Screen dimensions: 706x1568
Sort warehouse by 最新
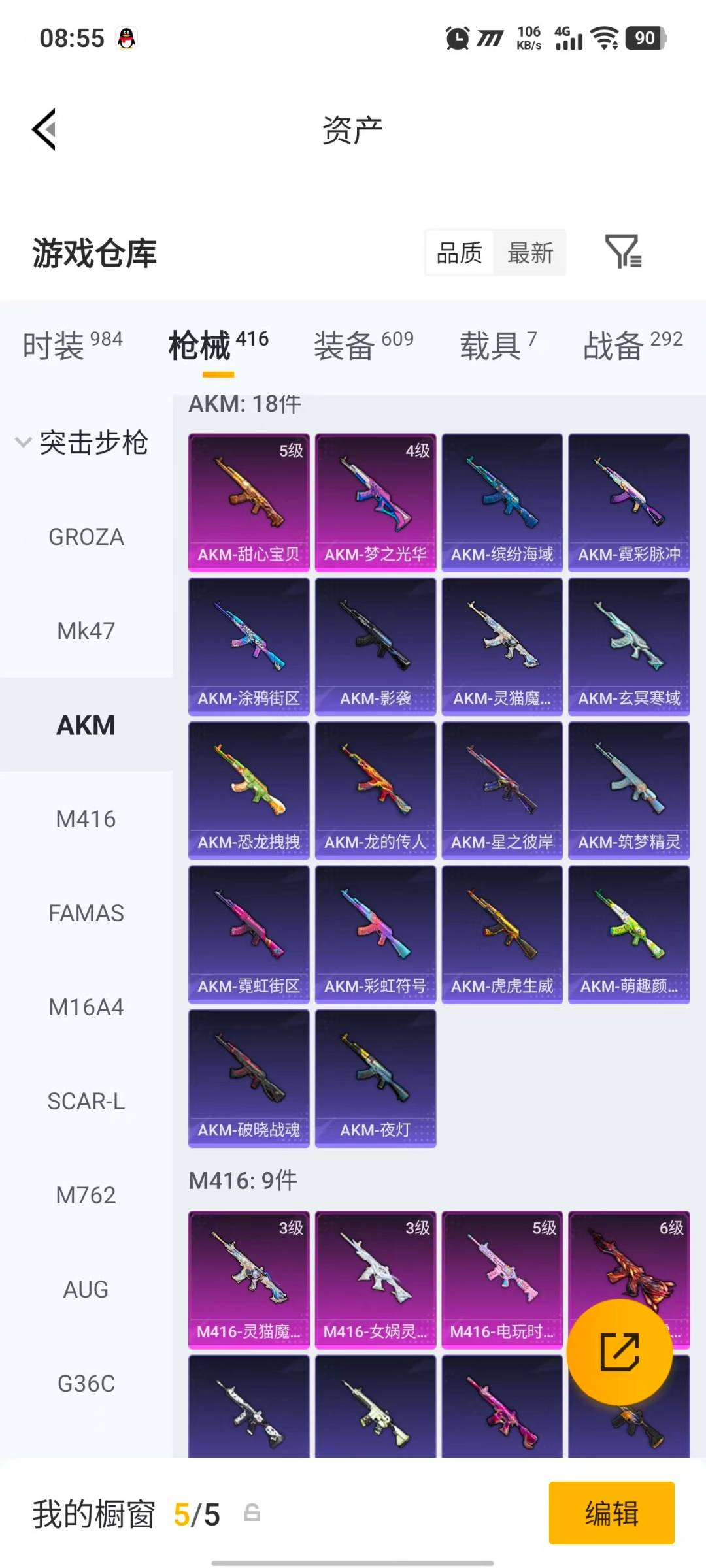530,253
